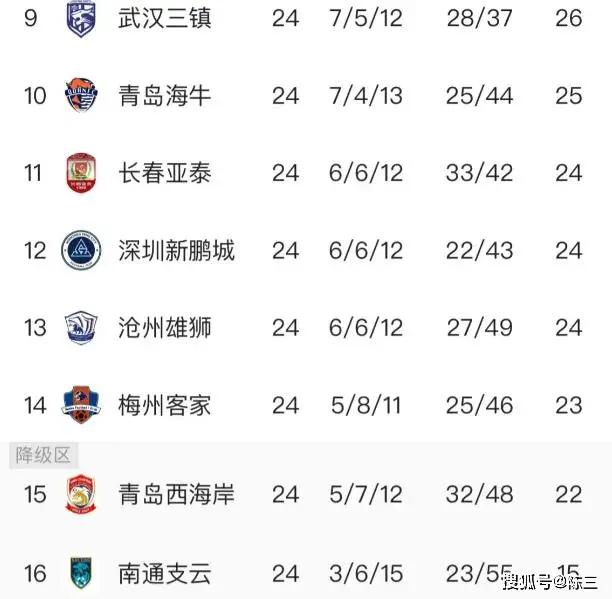Open the 武汉三镇 team row
The height and width of the screenshot is (599, 612).
tap(164, 18)
